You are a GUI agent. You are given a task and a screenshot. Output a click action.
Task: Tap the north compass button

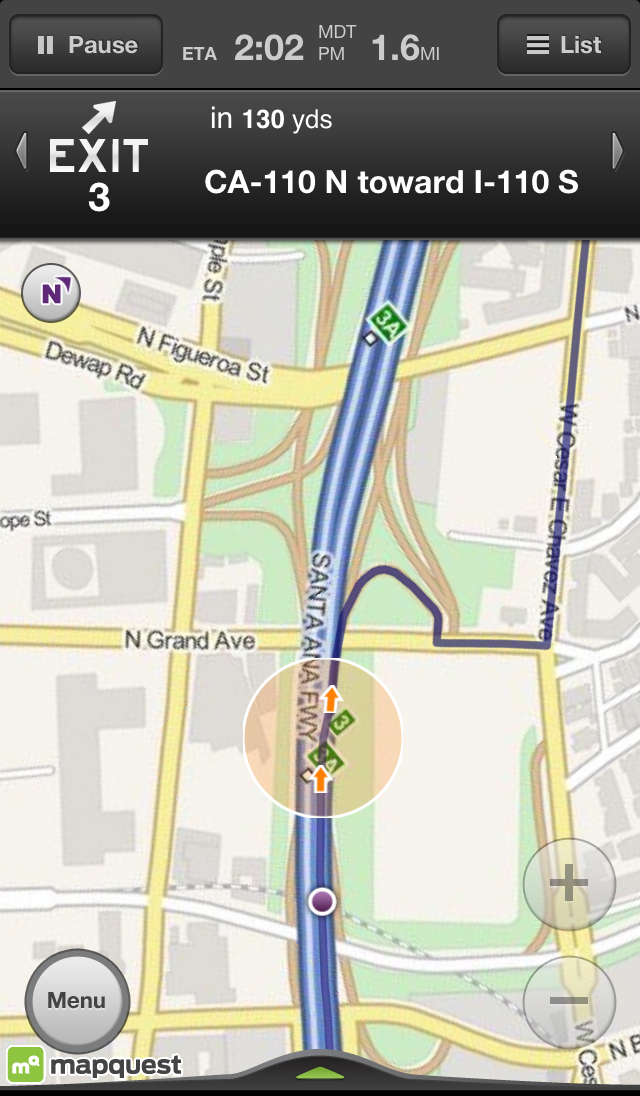[x=51, y=293]
